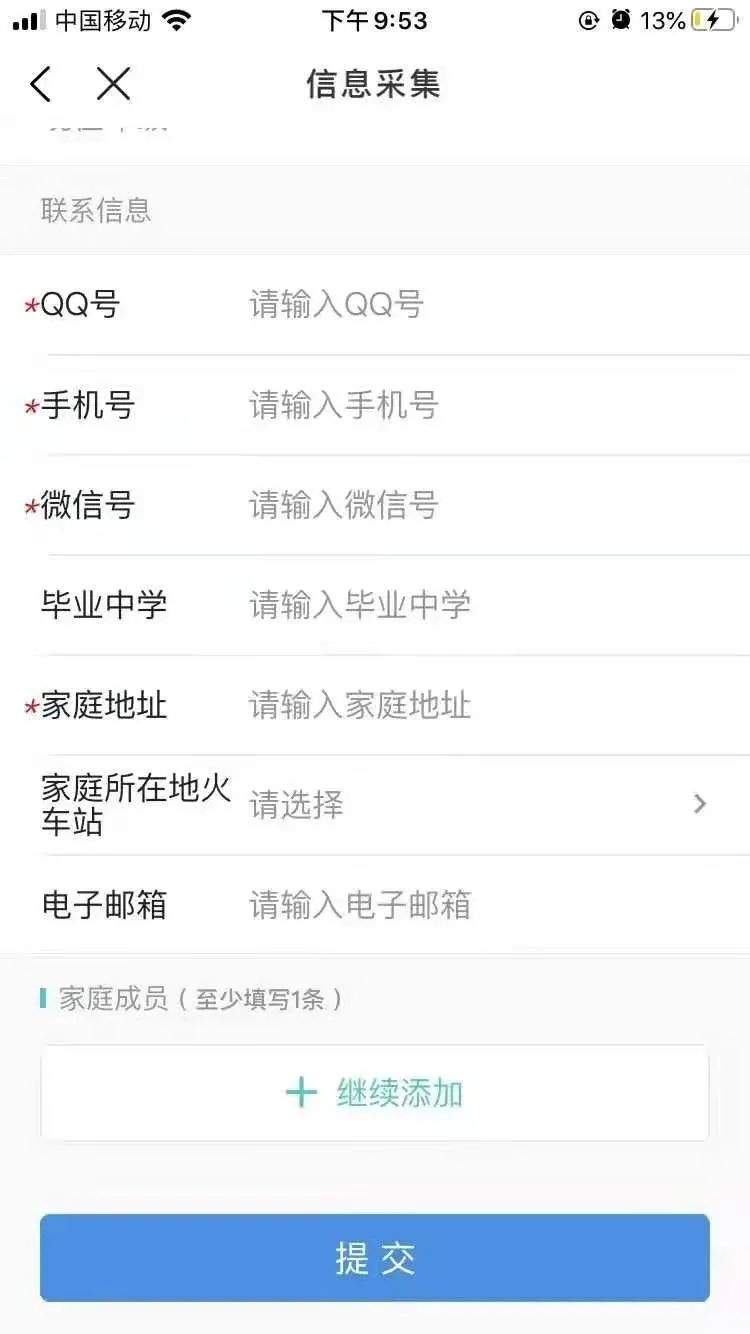750x1334 pixels.
Task: Submit the form with 提交
Action: (375, 1258)
